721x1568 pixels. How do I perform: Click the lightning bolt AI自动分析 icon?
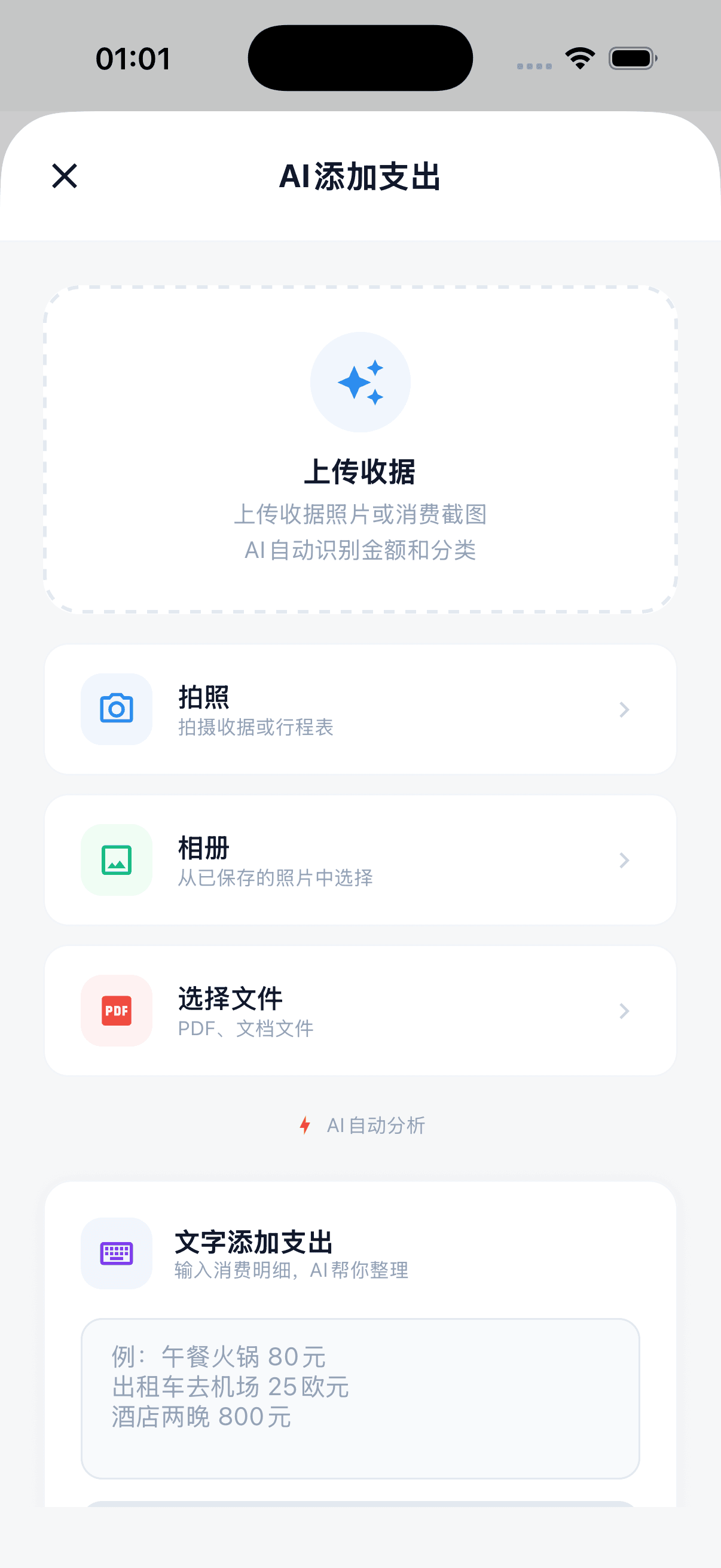(x=305, y=1125)
